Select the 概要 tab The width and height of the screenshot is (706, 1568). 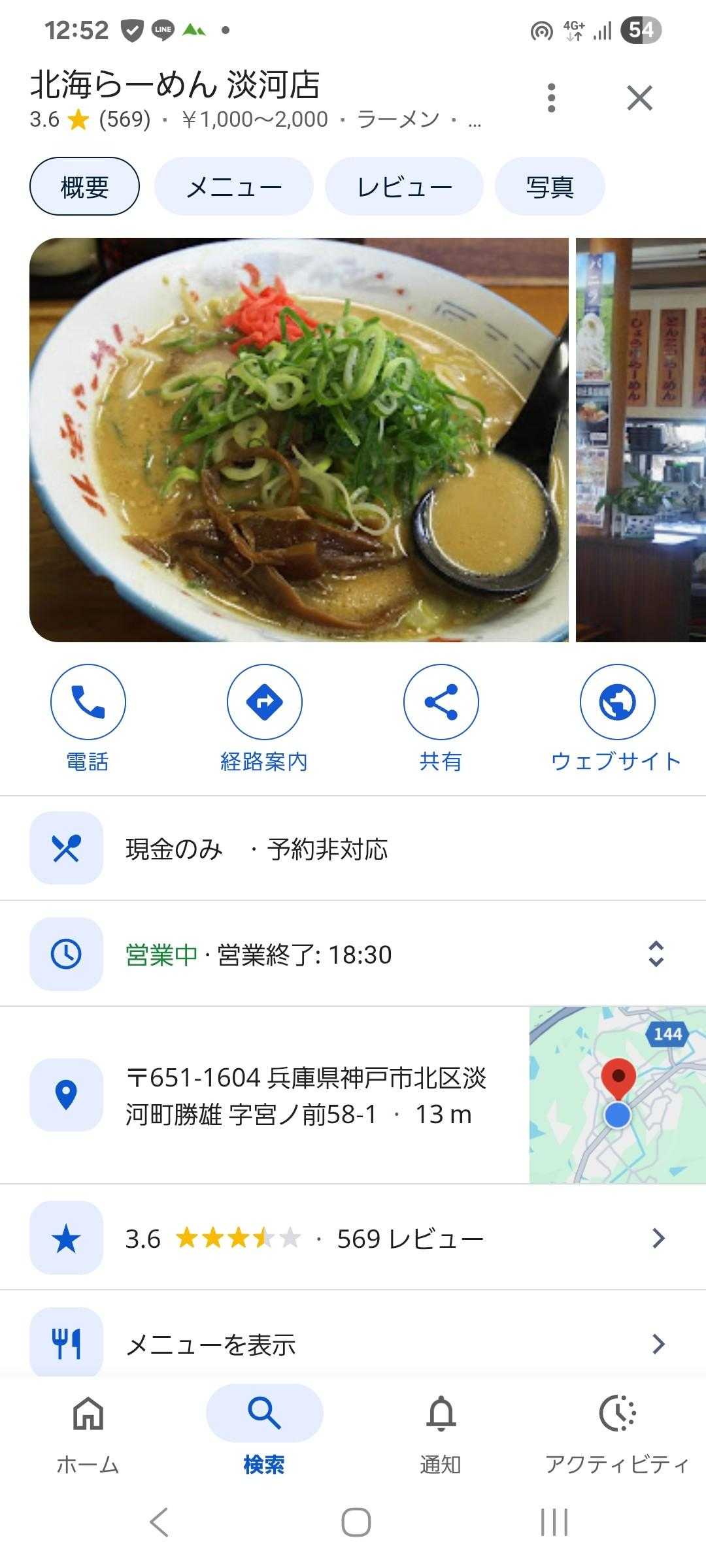(84, 187)
